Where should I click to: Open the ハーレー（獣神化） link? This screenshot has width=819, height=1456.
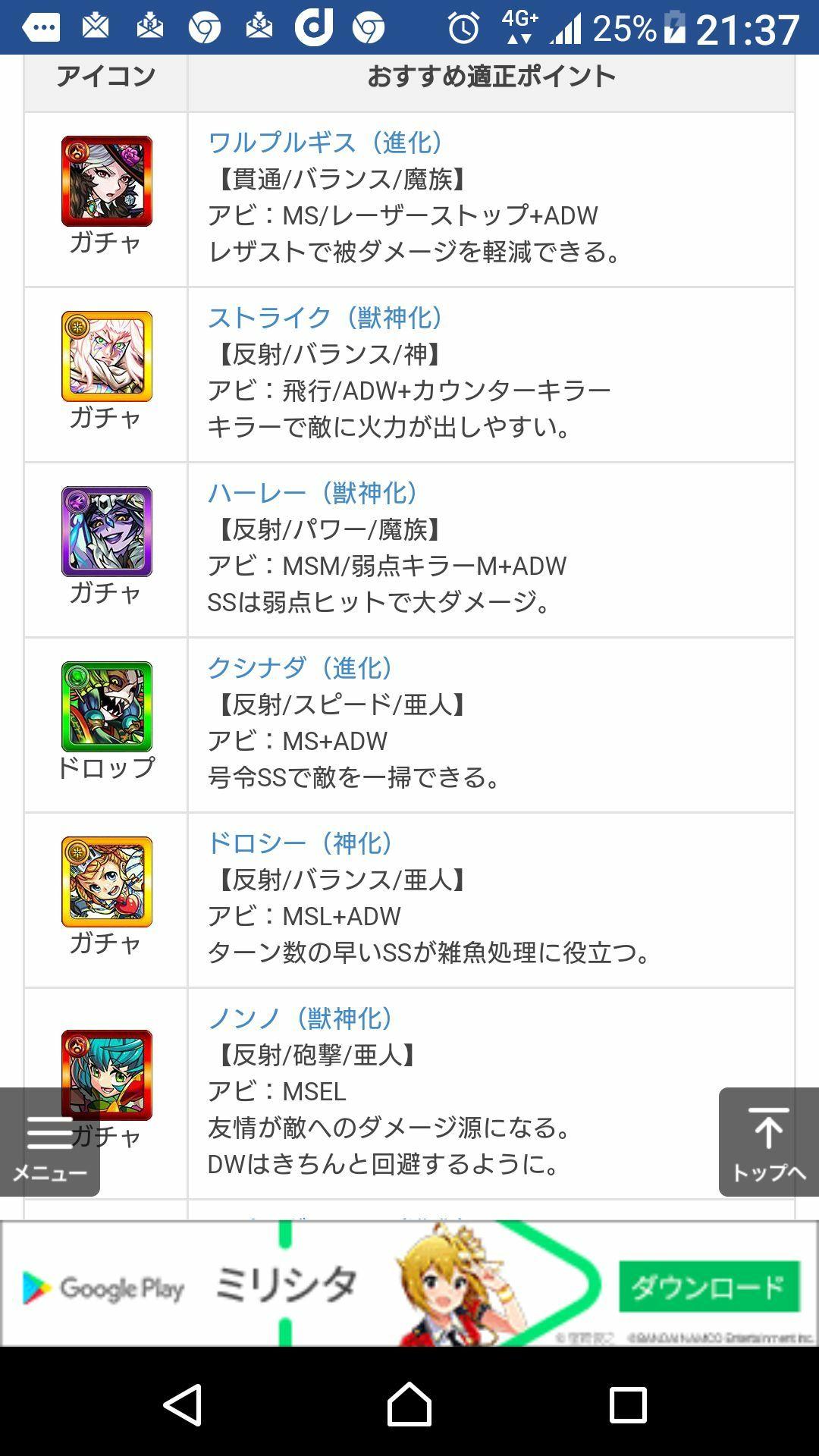[x=312, y=493]
